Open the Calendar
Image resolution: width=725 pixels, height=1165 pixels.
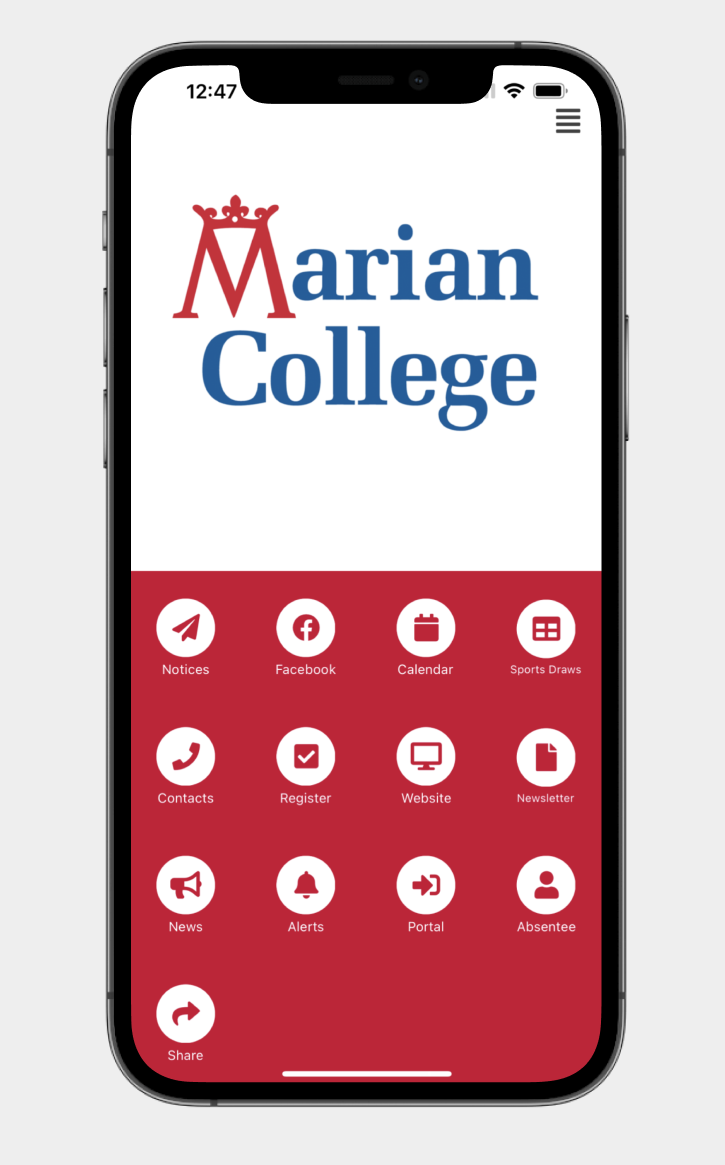[x=426, y=629]
